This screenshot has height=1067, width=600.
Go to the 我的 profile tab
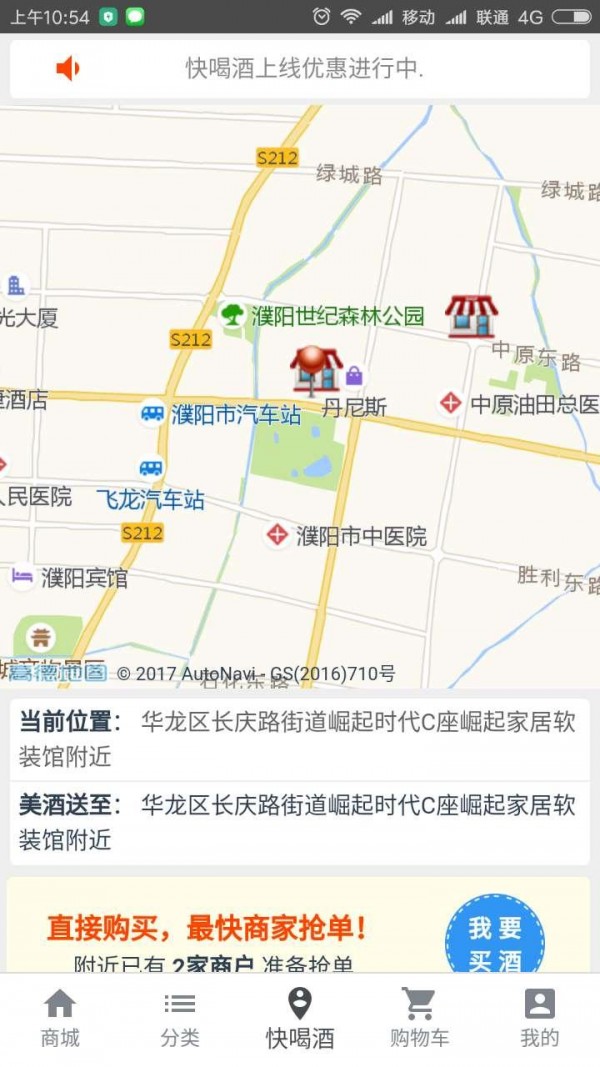click(x=539, y=1018)
